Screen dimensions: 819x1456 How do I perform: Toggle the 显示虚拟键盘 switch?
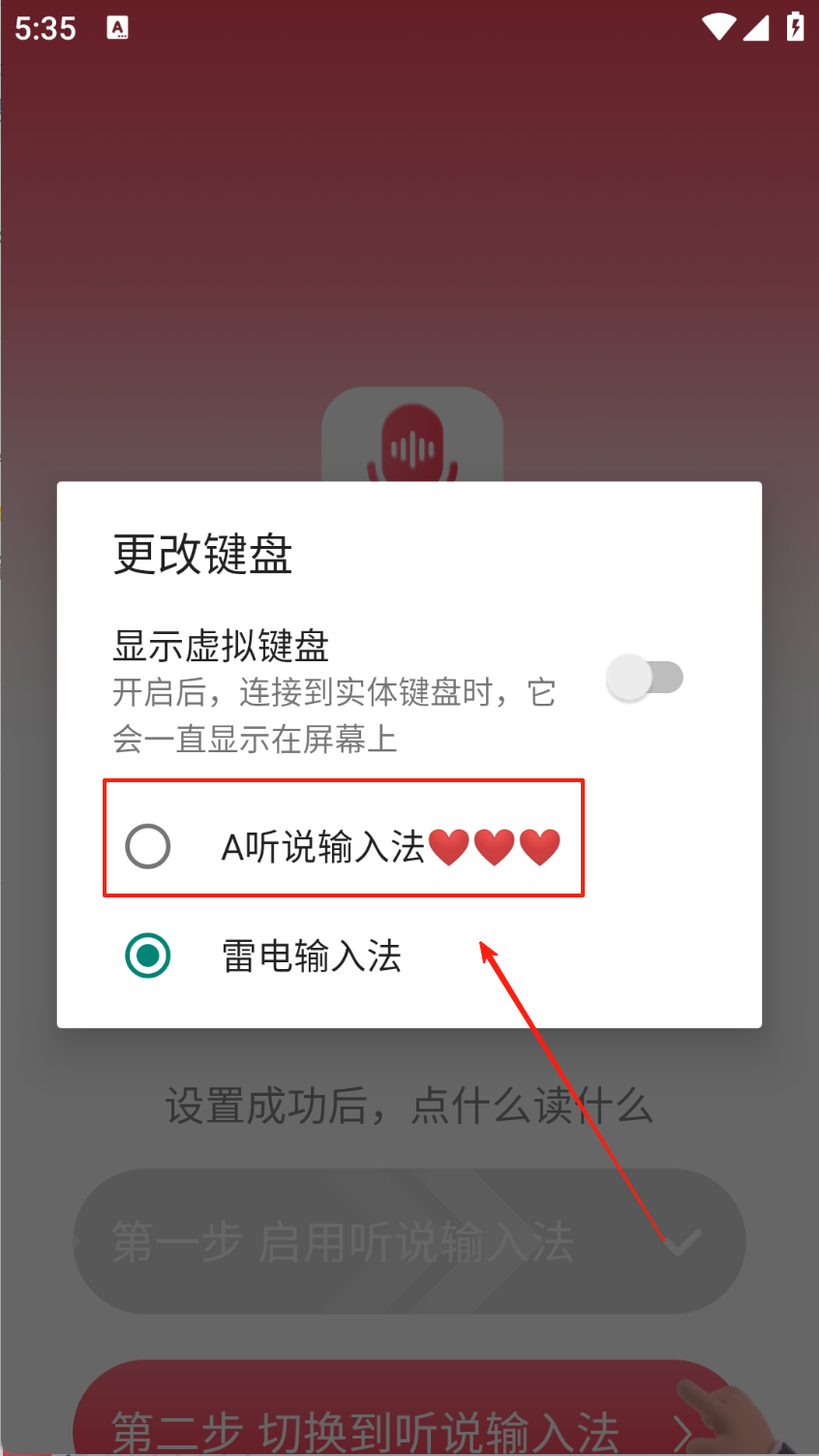tap(645, 678)
